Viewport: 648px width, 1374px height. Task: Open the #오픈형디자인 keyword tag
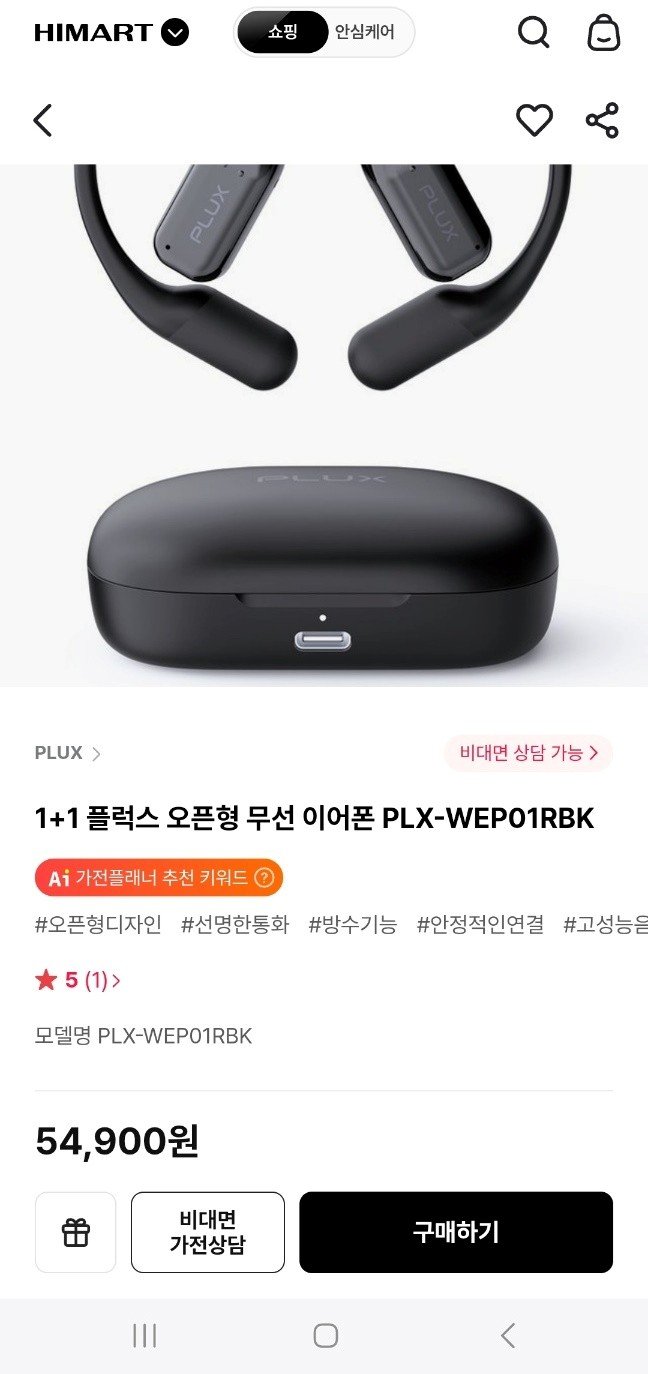98,925
